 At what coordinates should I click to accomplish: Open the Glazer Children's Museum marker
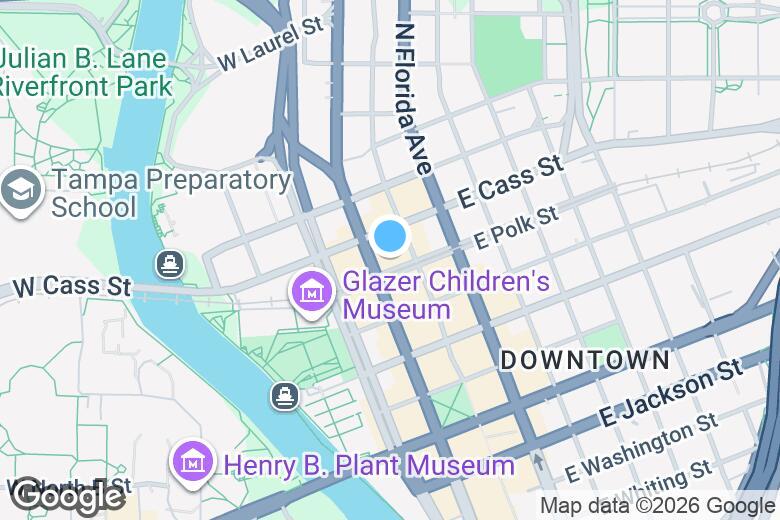tap(313, 292)
